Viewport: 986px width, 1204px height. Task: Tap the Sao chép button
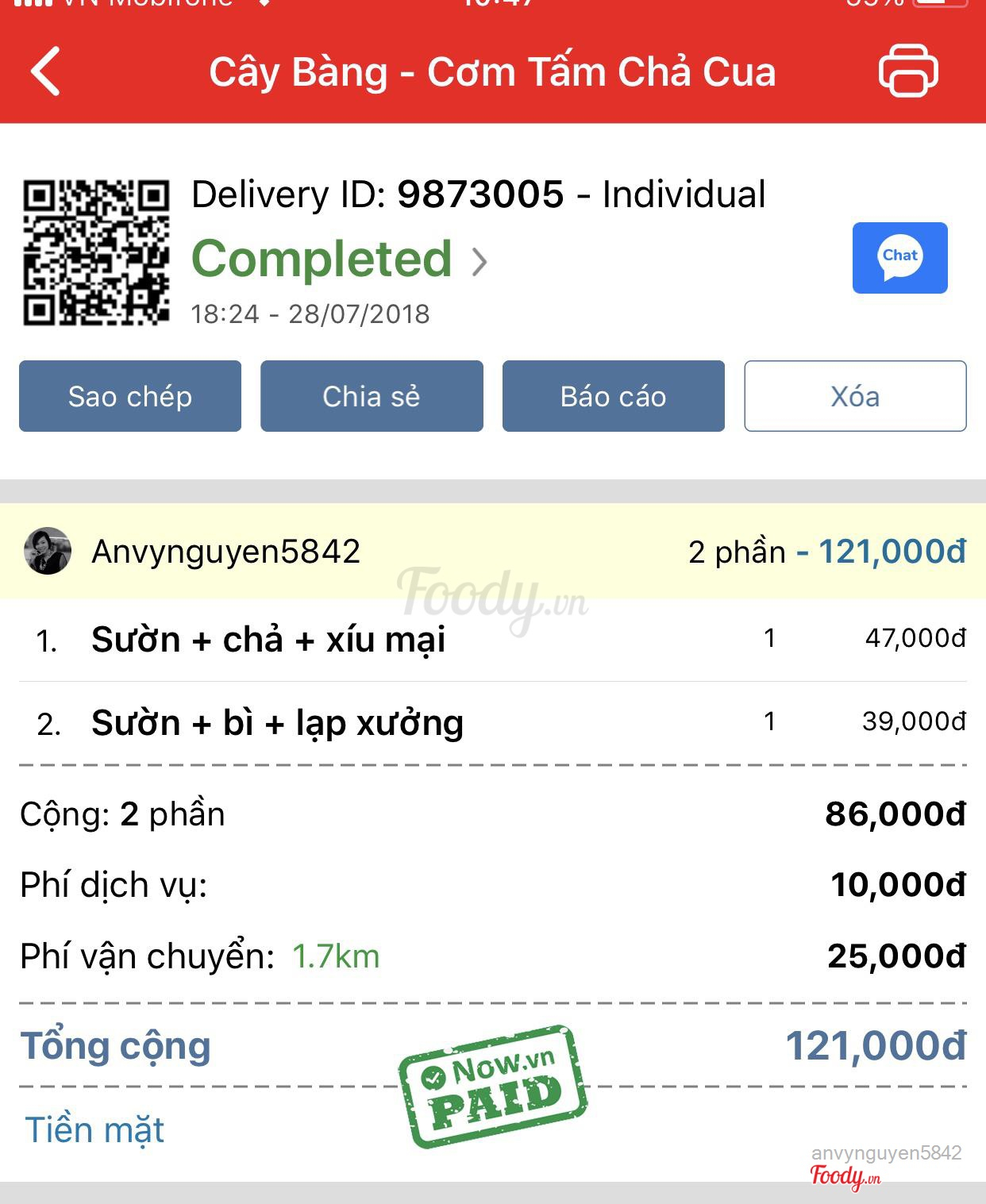[130, 396]
